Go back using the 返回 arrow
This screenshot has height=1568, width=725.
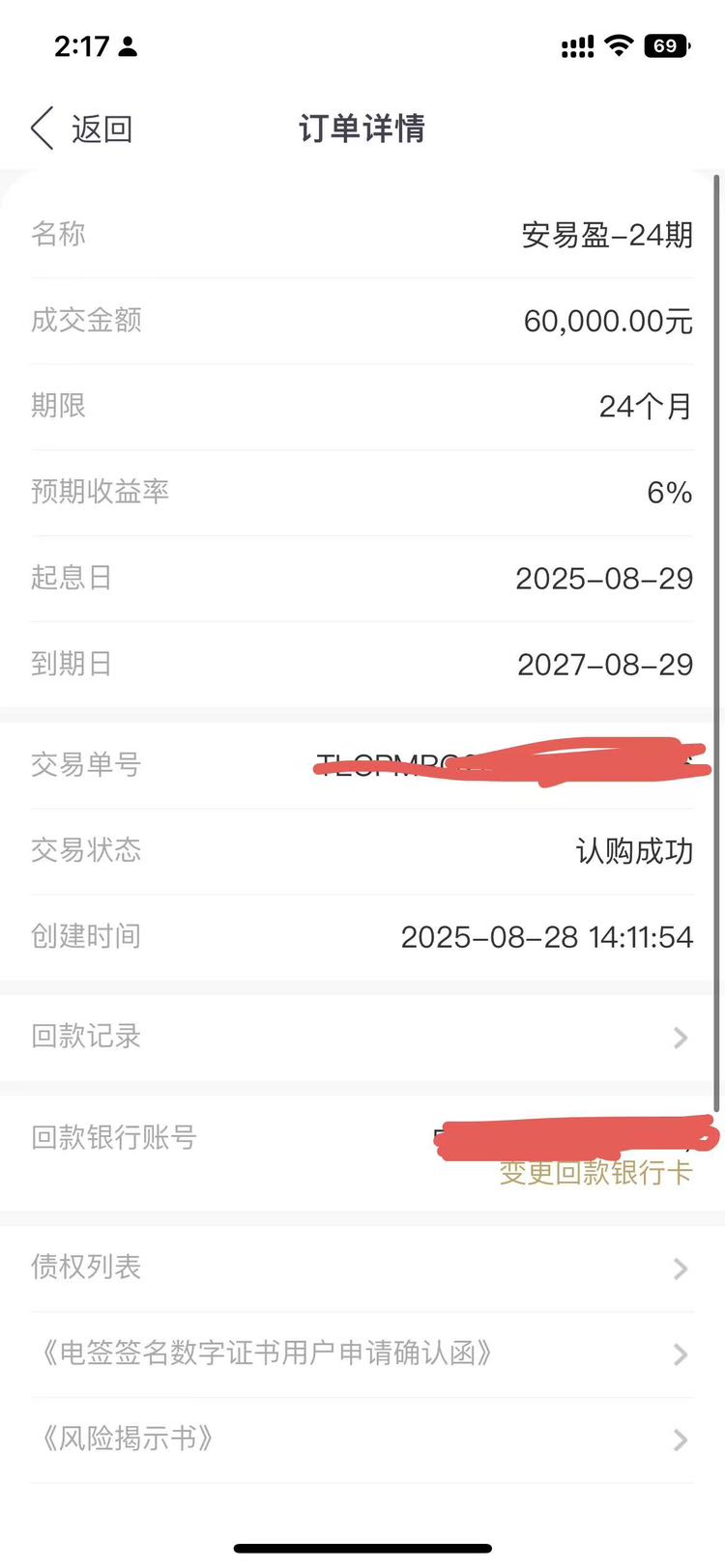pyautogui.click(x=81, y=128)
